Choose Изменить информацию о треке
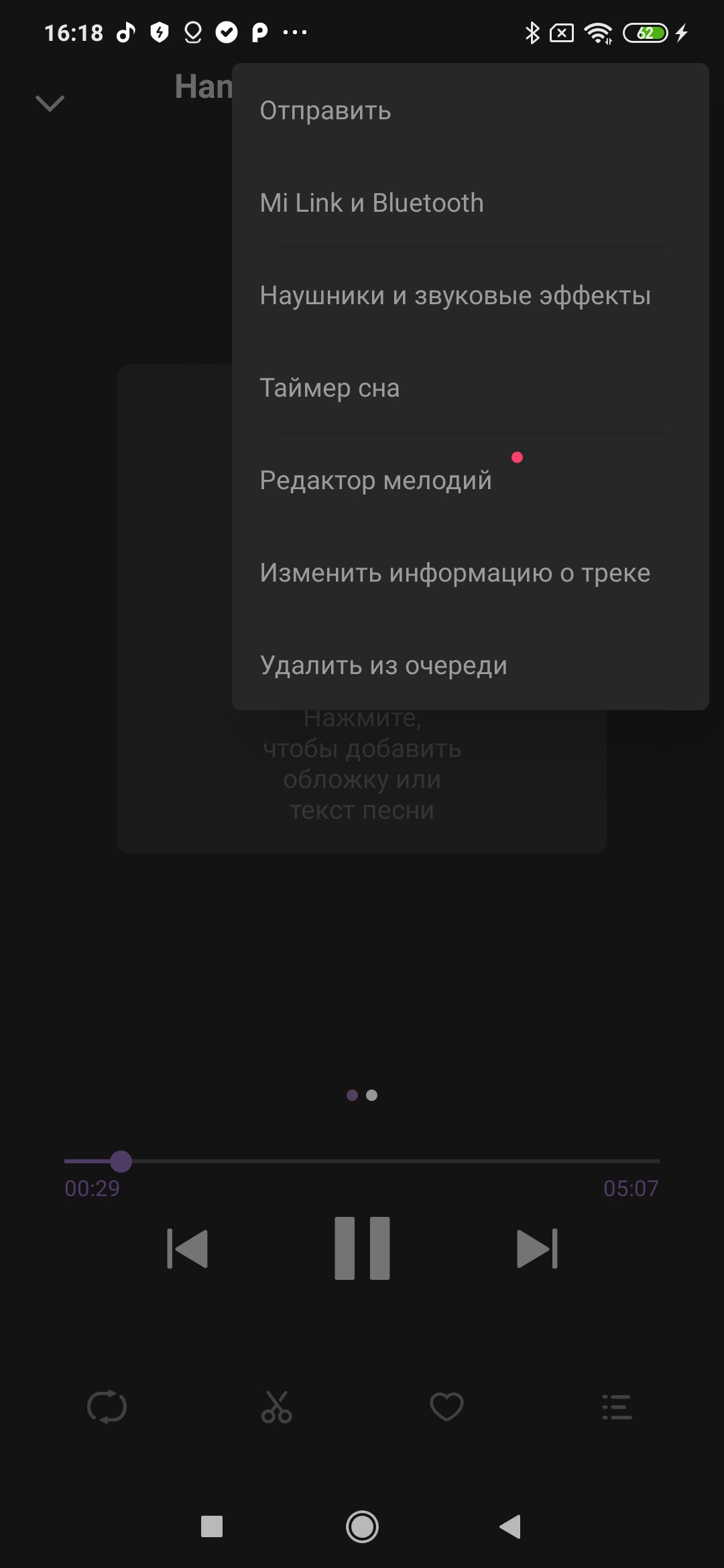This screenshot has width=724, height=1568. [455, 573]
